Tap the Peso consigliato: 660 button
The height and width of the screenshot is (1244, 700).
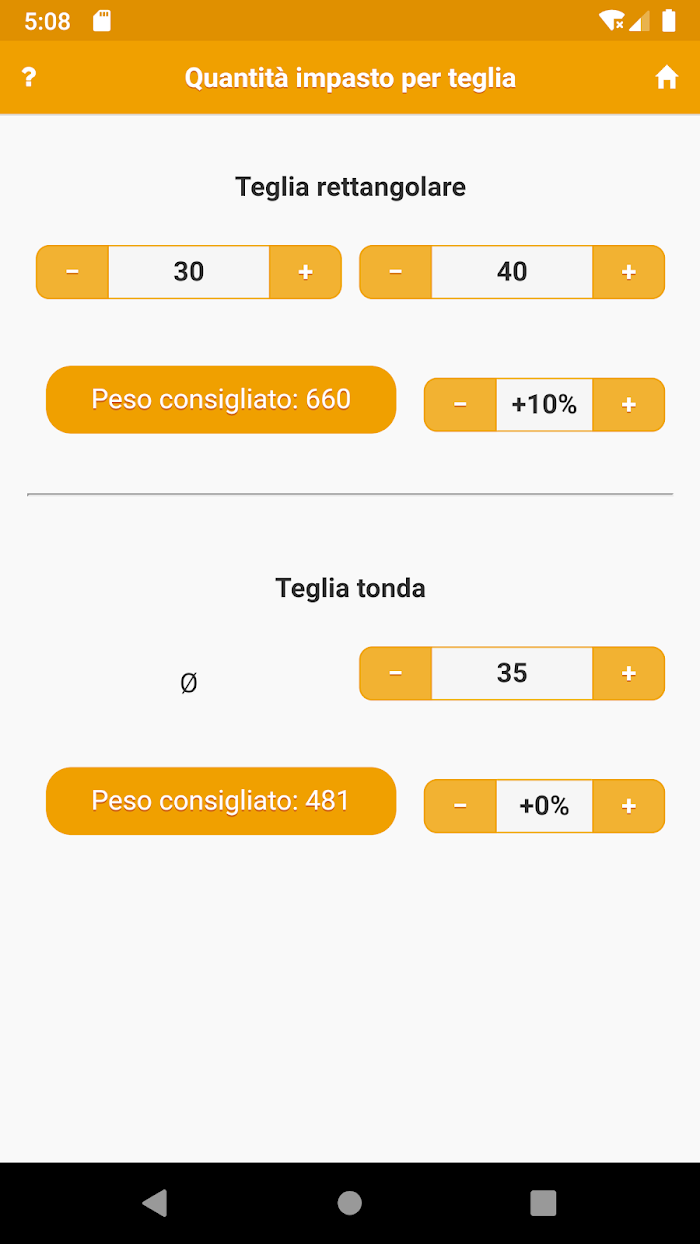221,400
